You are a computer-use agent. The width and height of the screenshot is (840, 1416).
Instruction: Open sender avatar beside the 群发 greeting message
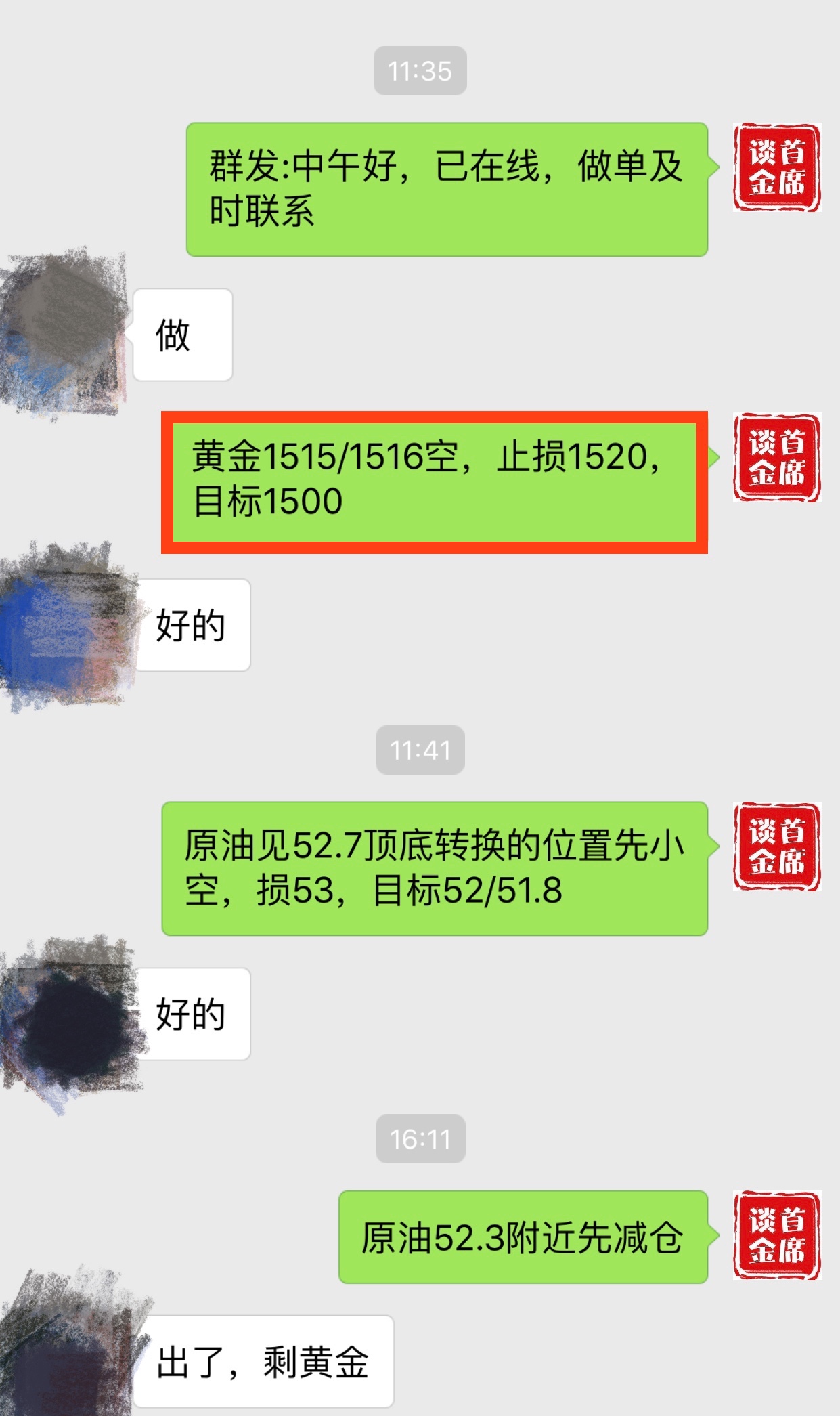pos(777,167)
